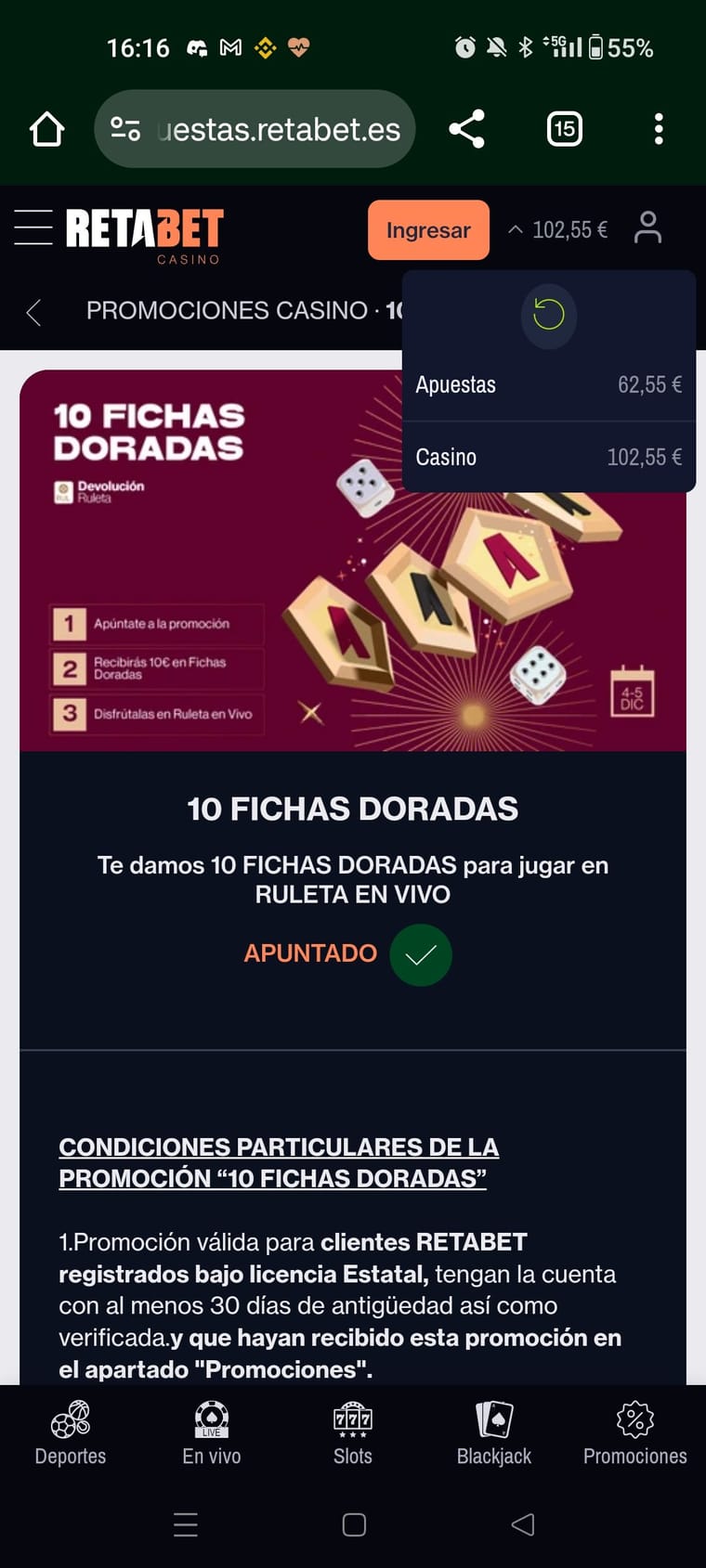Screen dimensions: 706x1568
Task: Share this page from the browser
Action: (x=466, y=129)
